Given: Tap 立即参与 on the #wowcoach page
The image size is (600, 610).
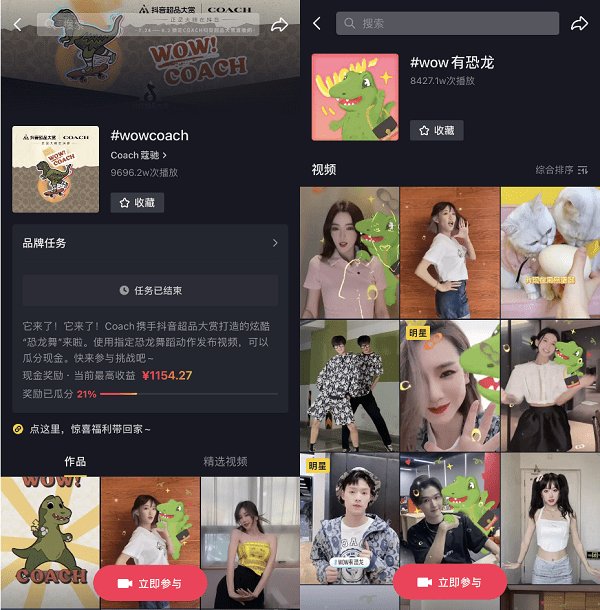Looking at the screenshot, I should tap(150, 582).
